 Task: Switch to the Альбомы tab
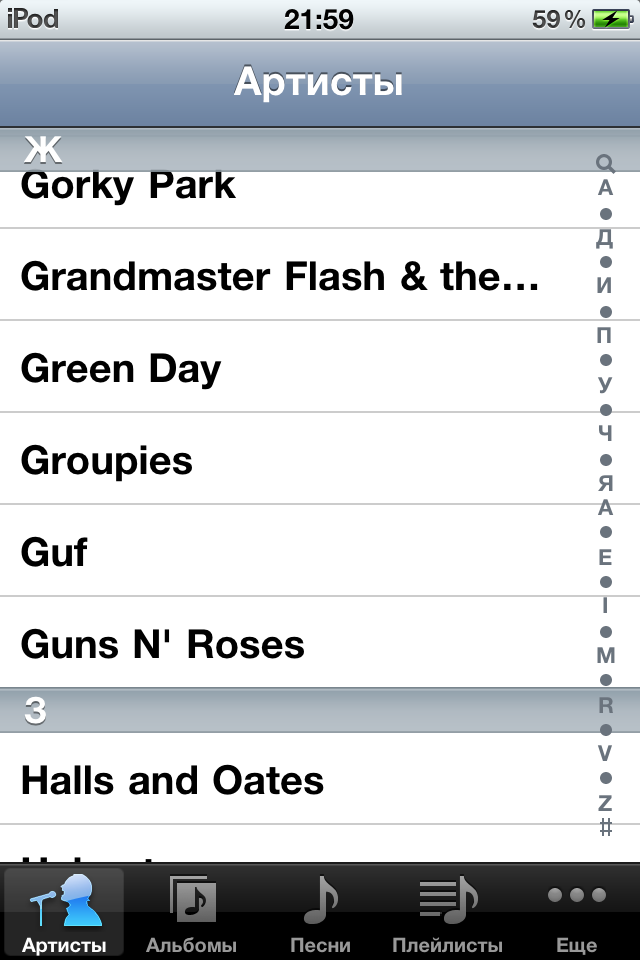tap(192, 912)
